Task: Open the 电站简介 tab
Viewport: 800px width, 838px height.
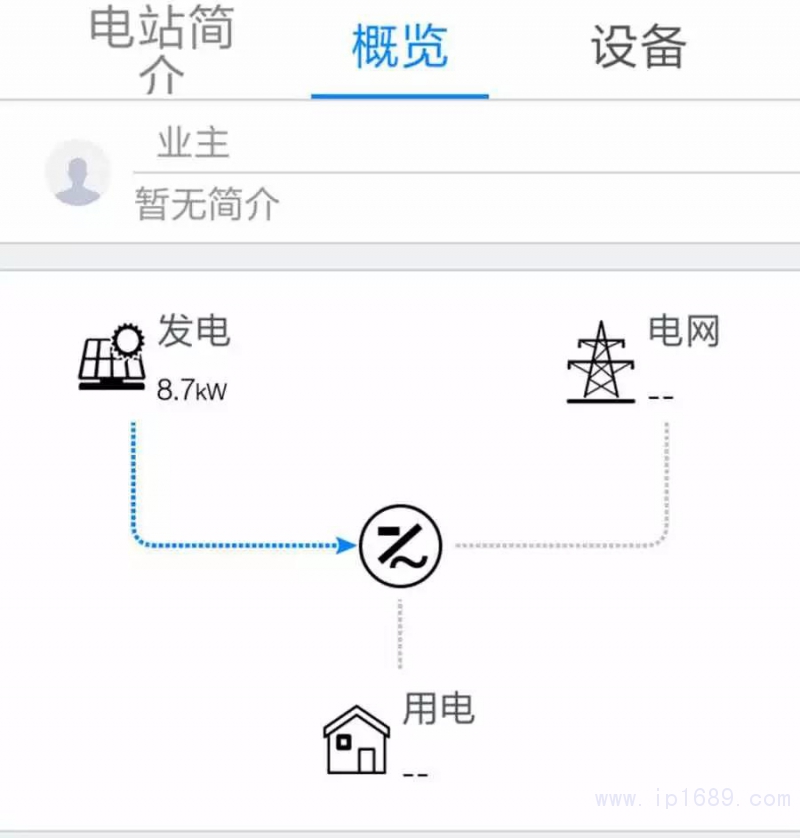Action: [x=162, y=48]
